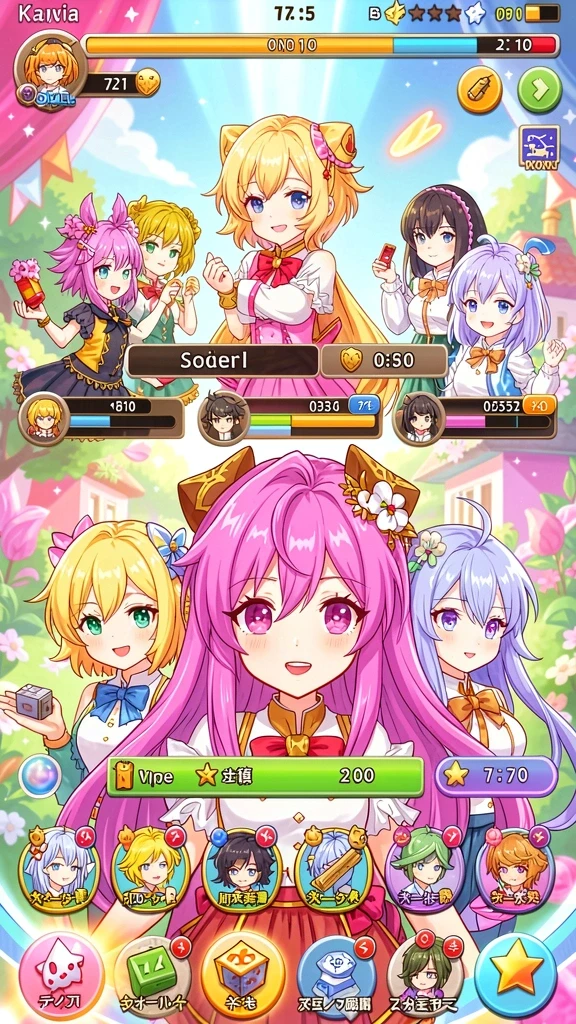This screenshot has width=576, height=1024.
Task: Tap the green Vipe 200 bar
Action: pos(264,776)
